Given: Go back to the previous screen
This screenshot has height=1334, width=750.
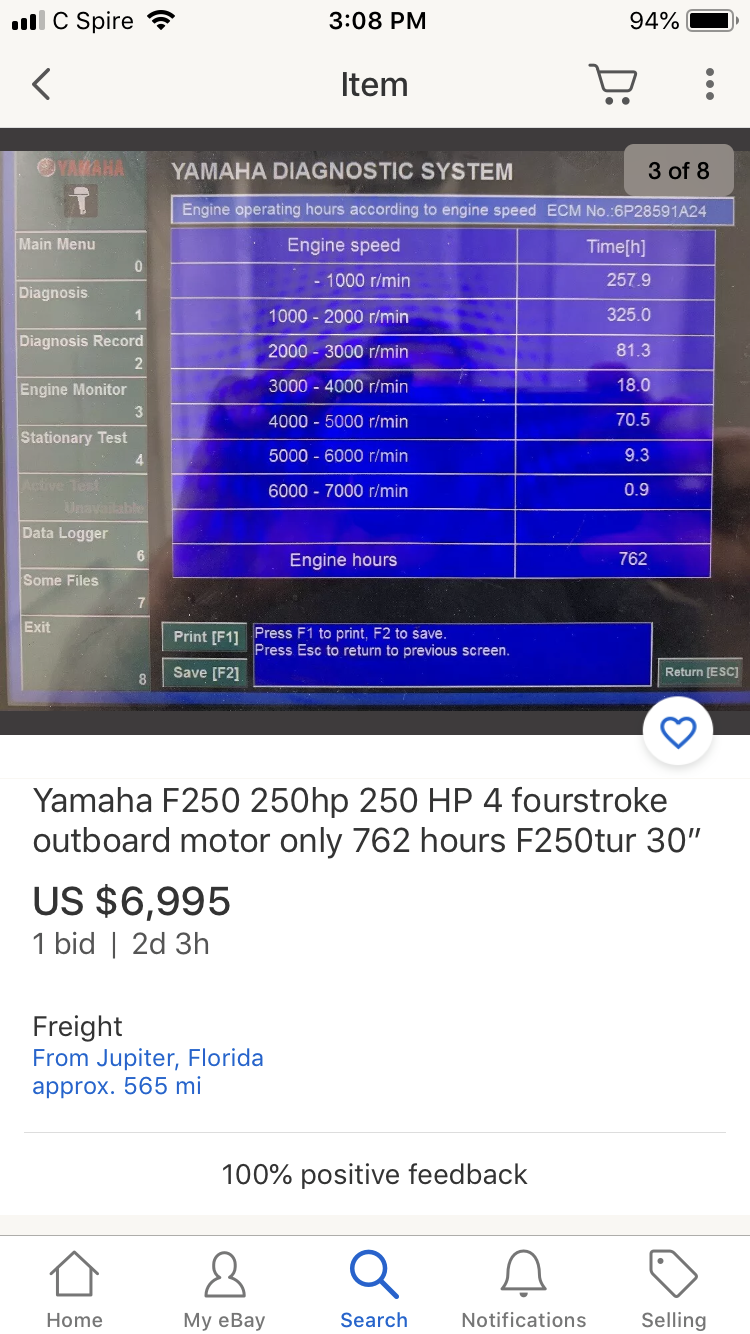Looking at the screenshot, I should (x=41, y=84).
